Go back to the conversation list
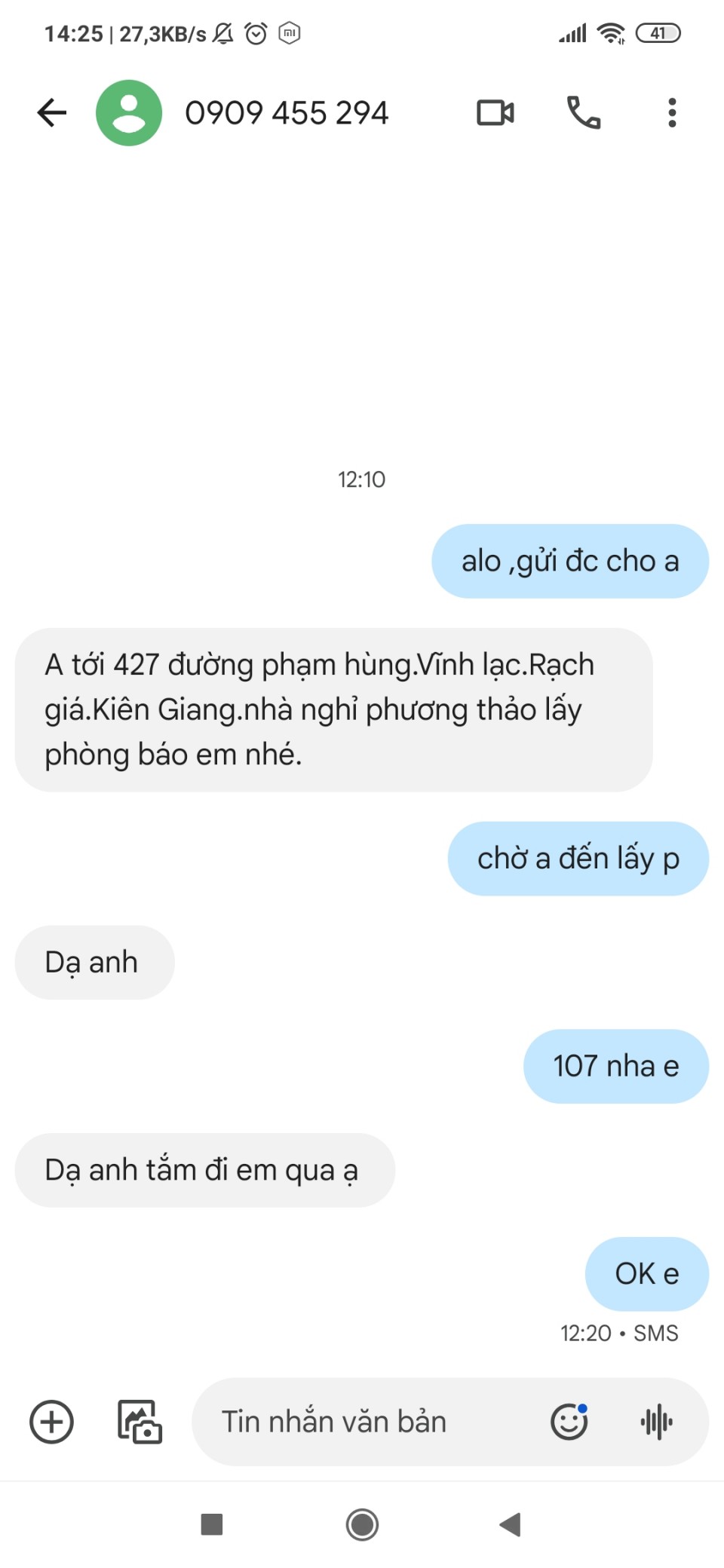Screen dimensions: 724x1568 coord(51,113)
